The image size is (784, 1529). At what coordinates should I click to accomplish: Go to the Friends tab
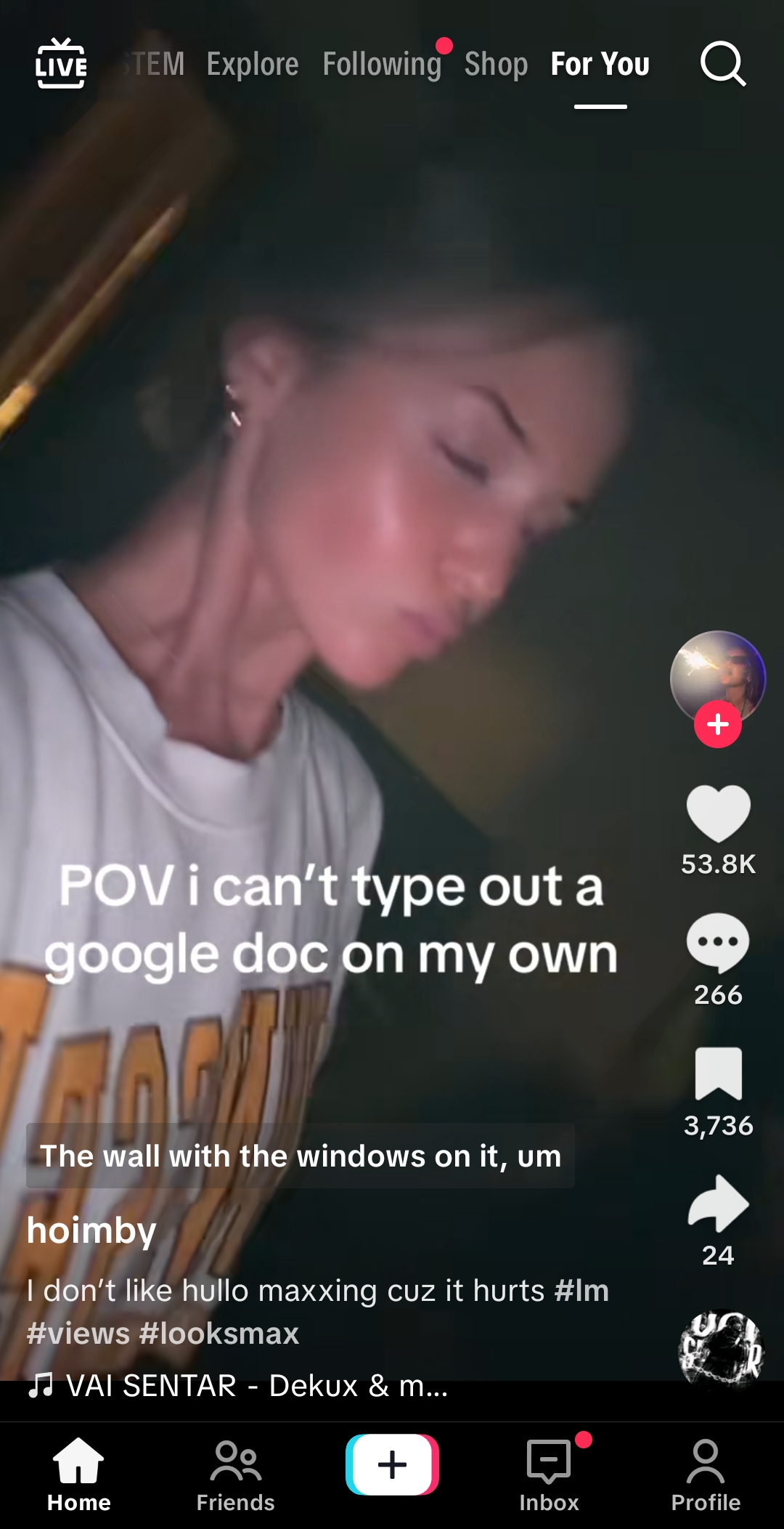235,1476
